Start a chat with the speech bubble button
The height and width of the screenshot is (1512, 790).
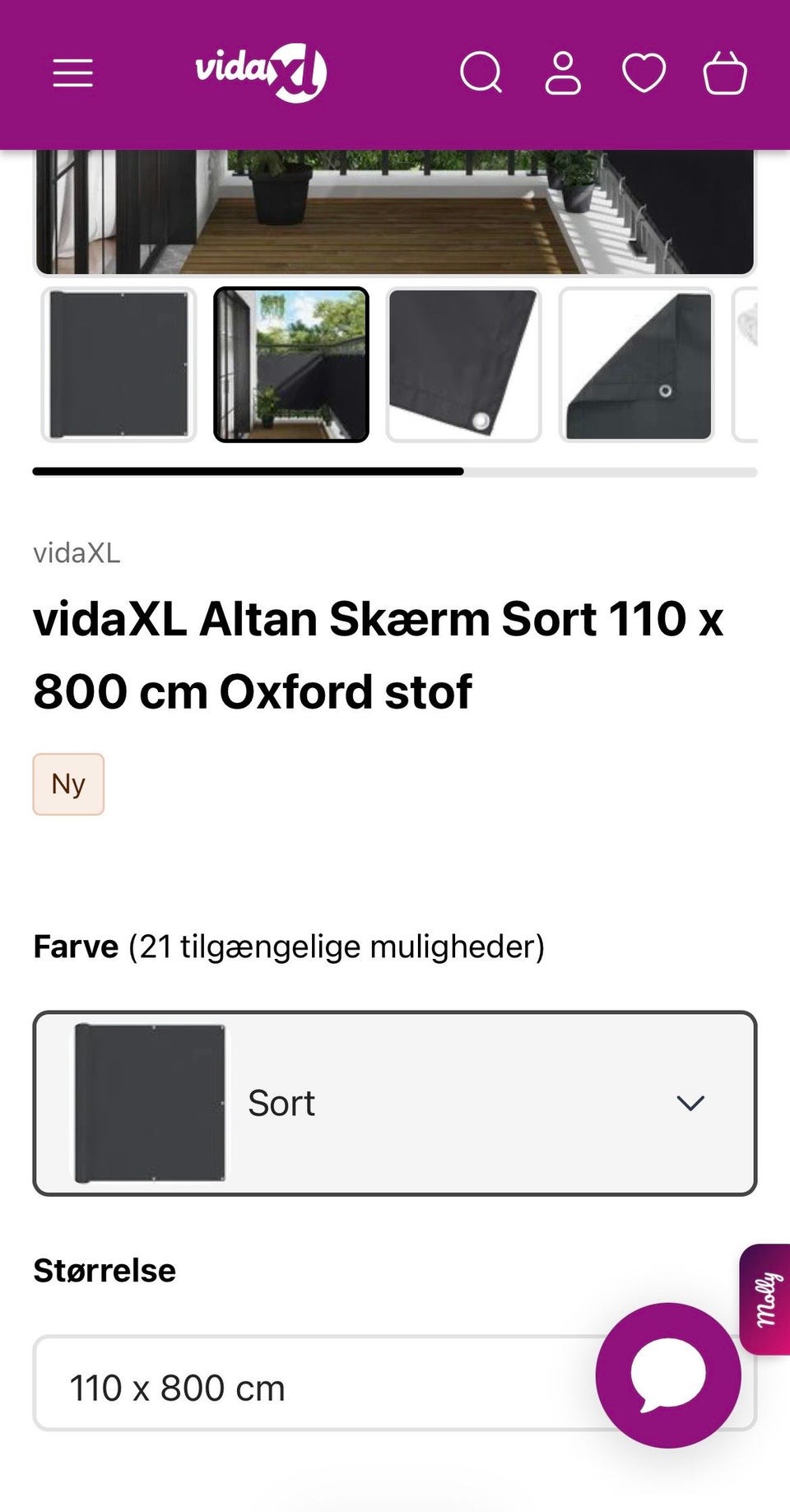click(668, 1375)
